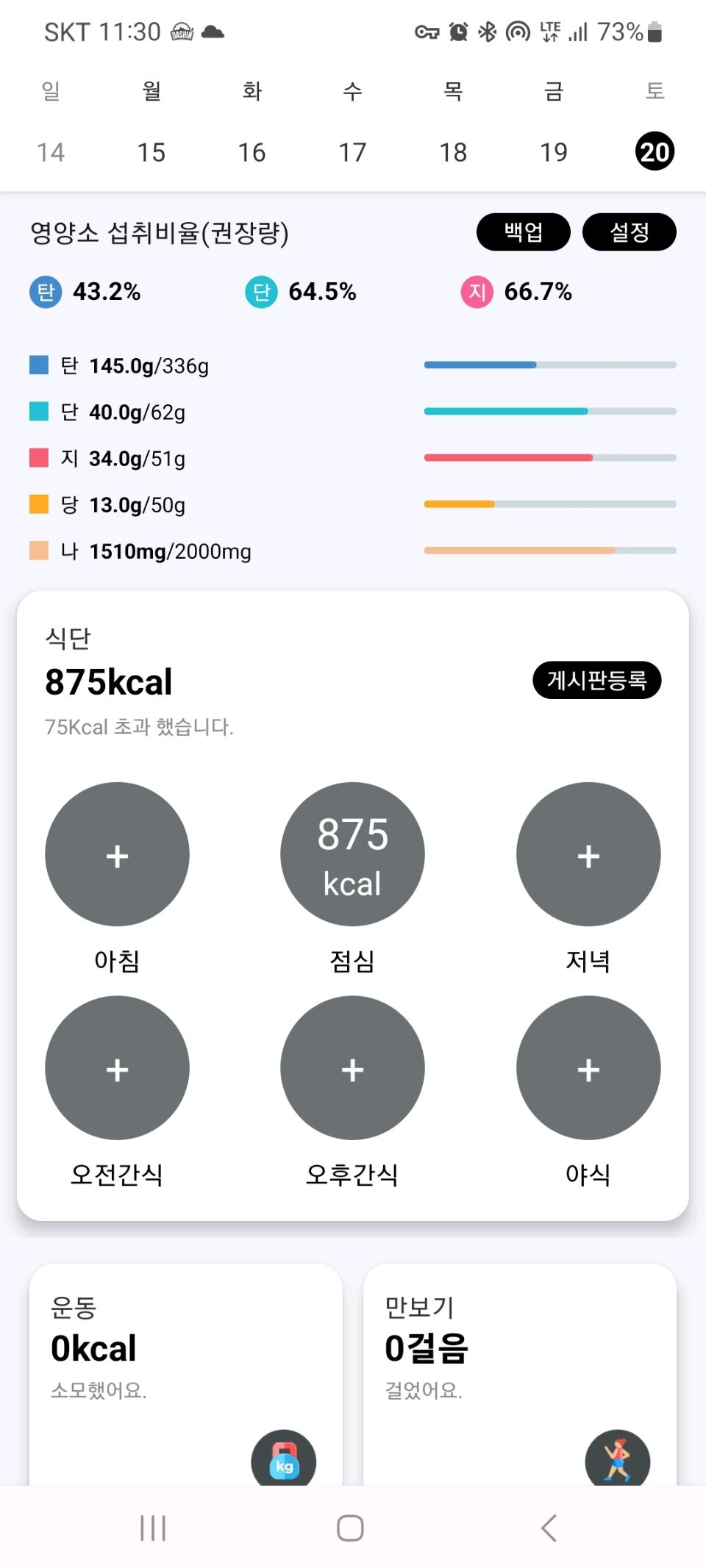Add a meal to 저녁 dinner
Viewport: 706px width, 1568px height.
[588, 854]
